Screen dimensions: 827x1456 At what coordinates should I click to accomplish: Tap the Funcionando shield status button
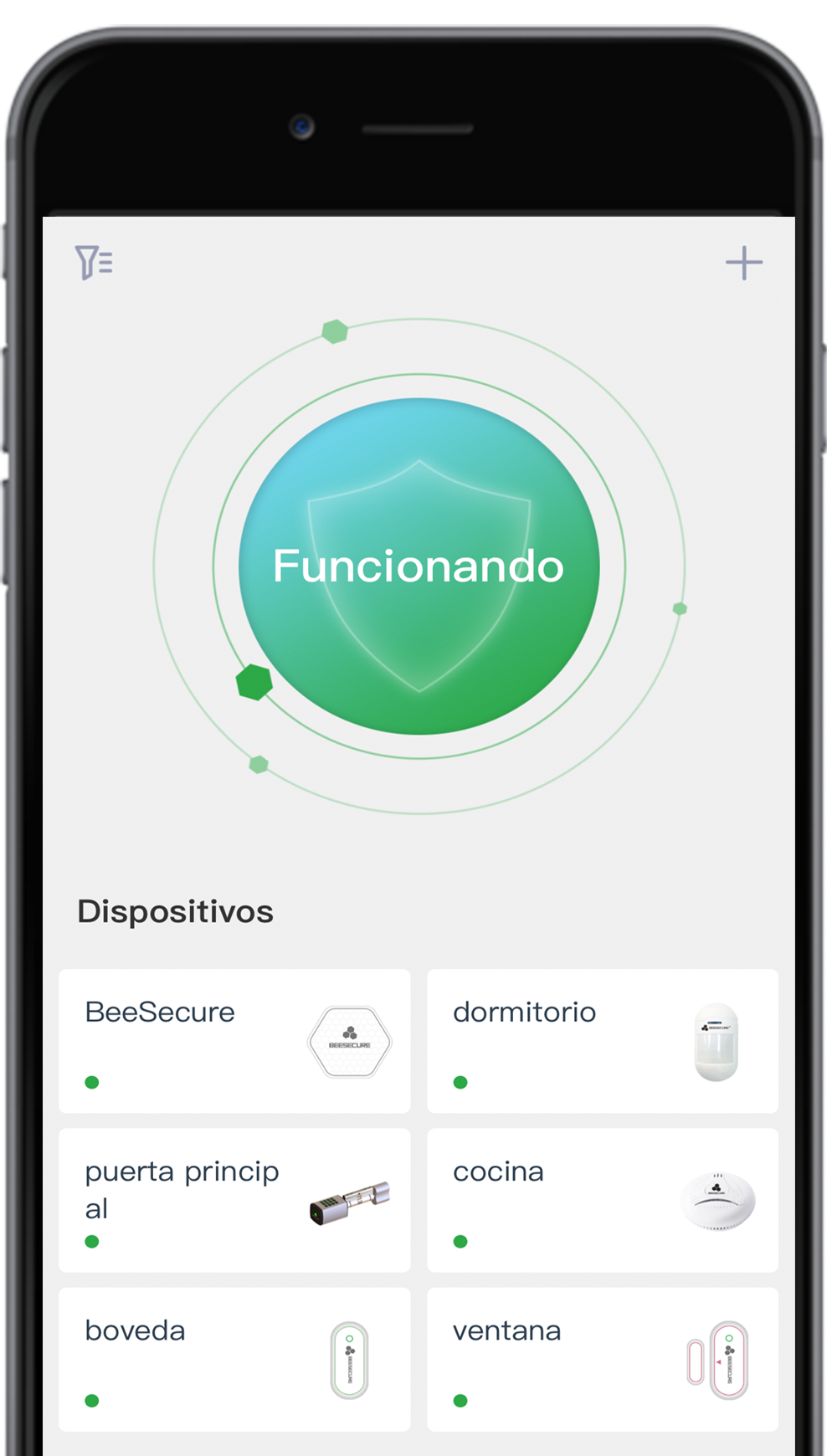click(x=419, y=567)
